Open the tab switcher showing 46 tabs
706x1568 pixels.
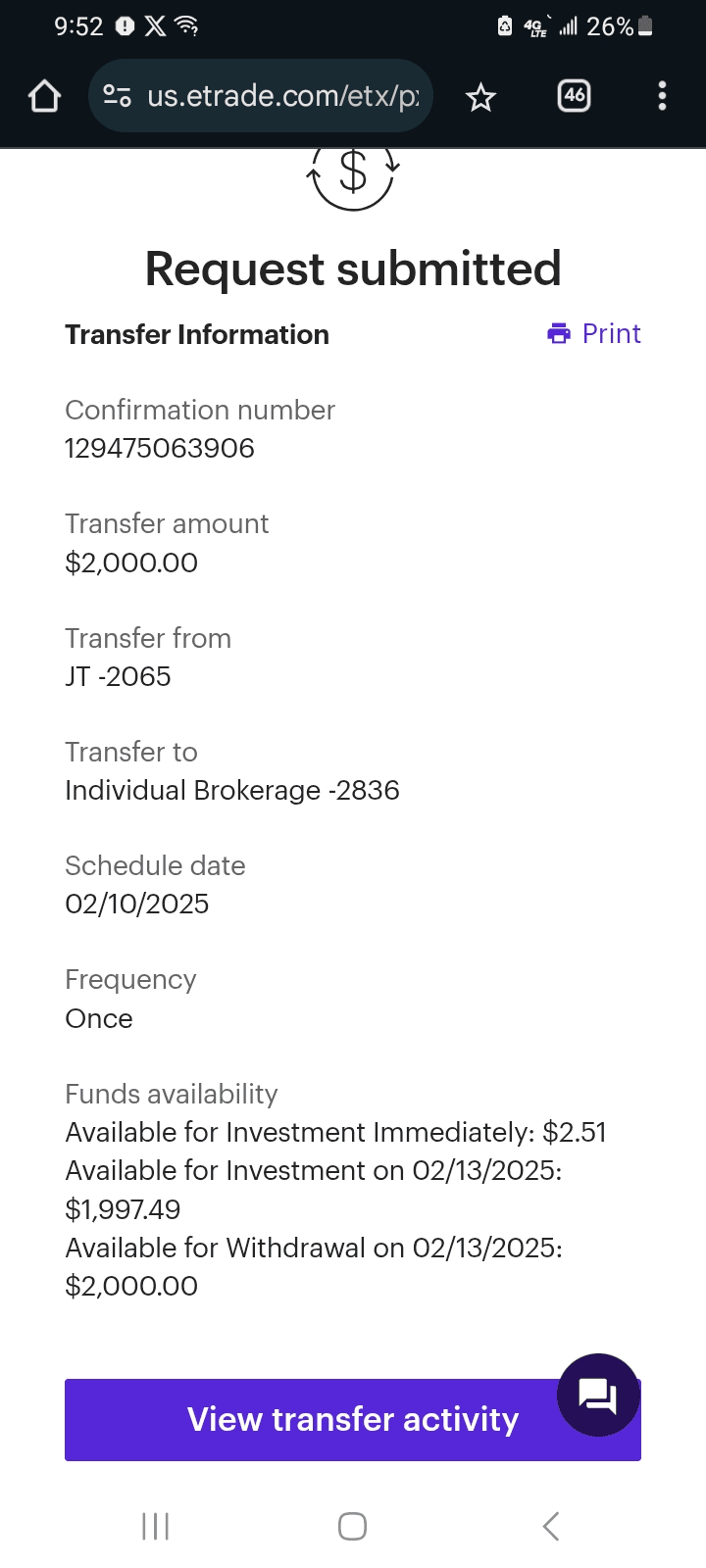574,96
